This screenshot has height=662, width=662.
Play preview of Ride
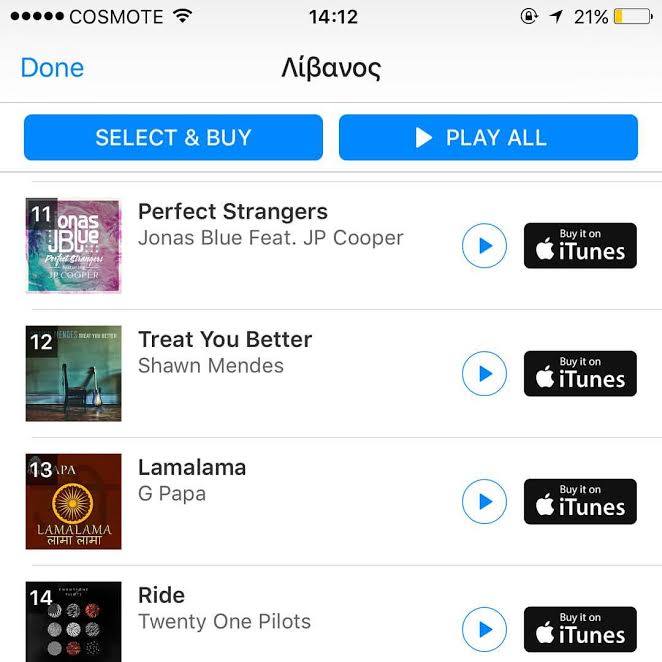[484, 630]
